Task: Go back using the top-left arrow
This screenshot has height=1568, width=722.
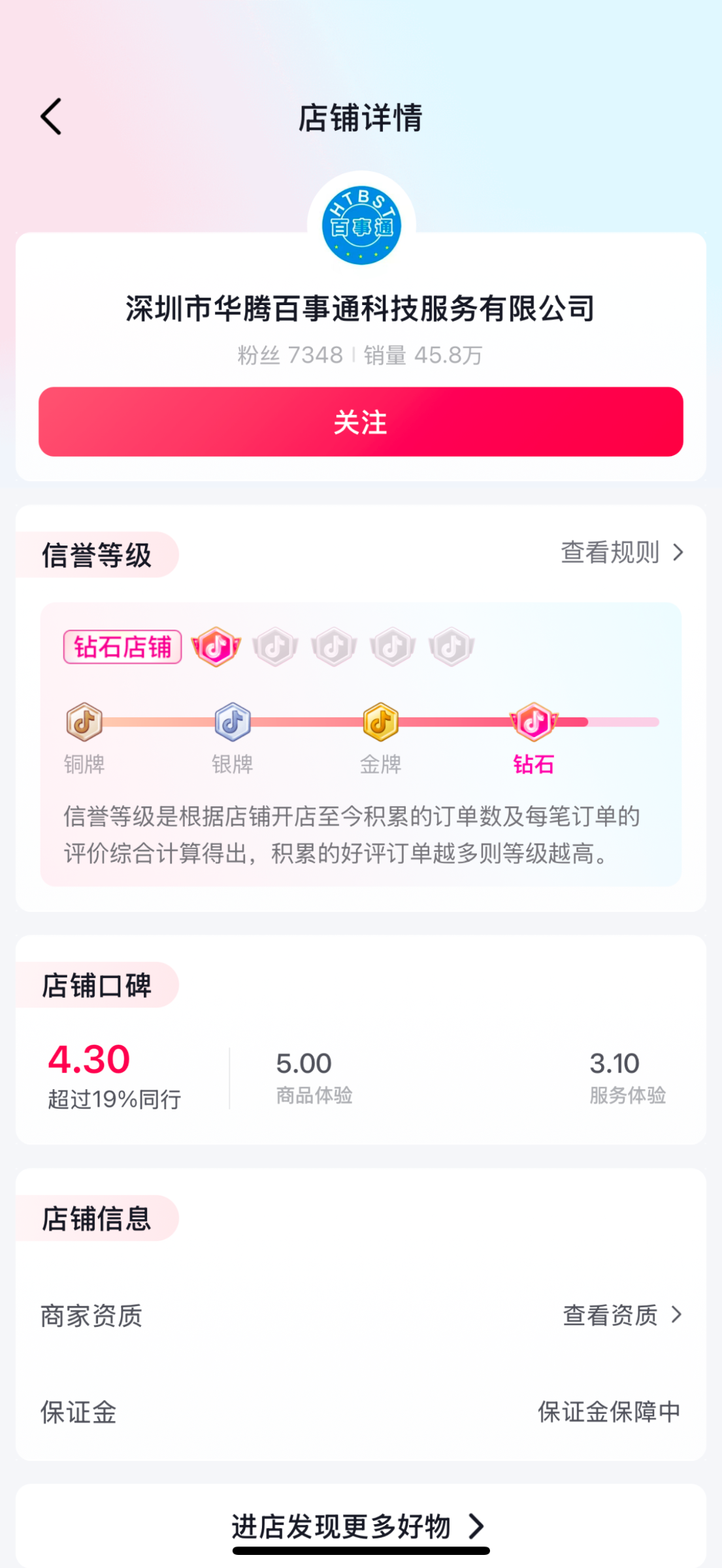Action: 51,117
